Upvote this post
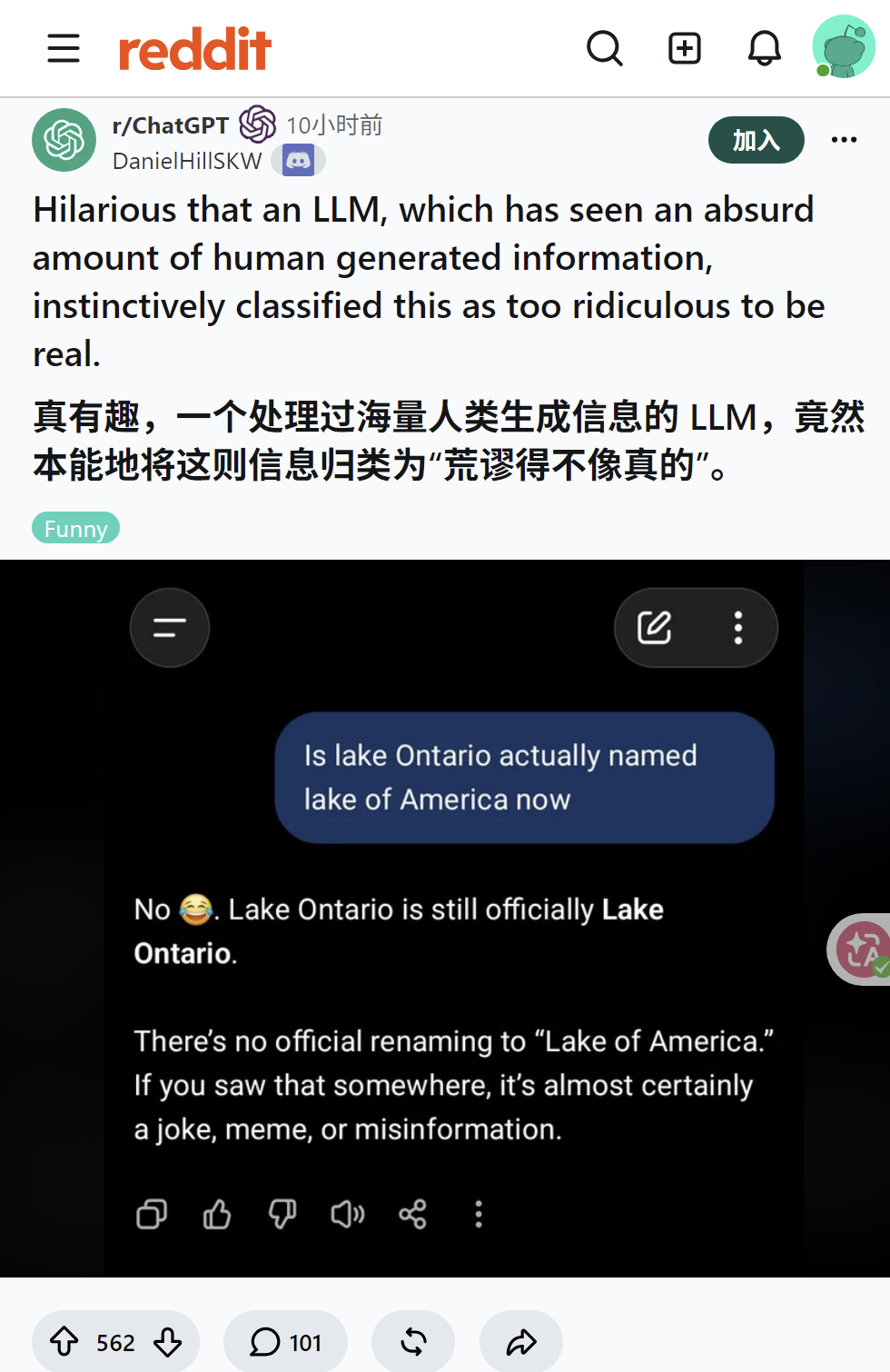Viewport: 890px width, 1372px height. tap(64, 1341)
